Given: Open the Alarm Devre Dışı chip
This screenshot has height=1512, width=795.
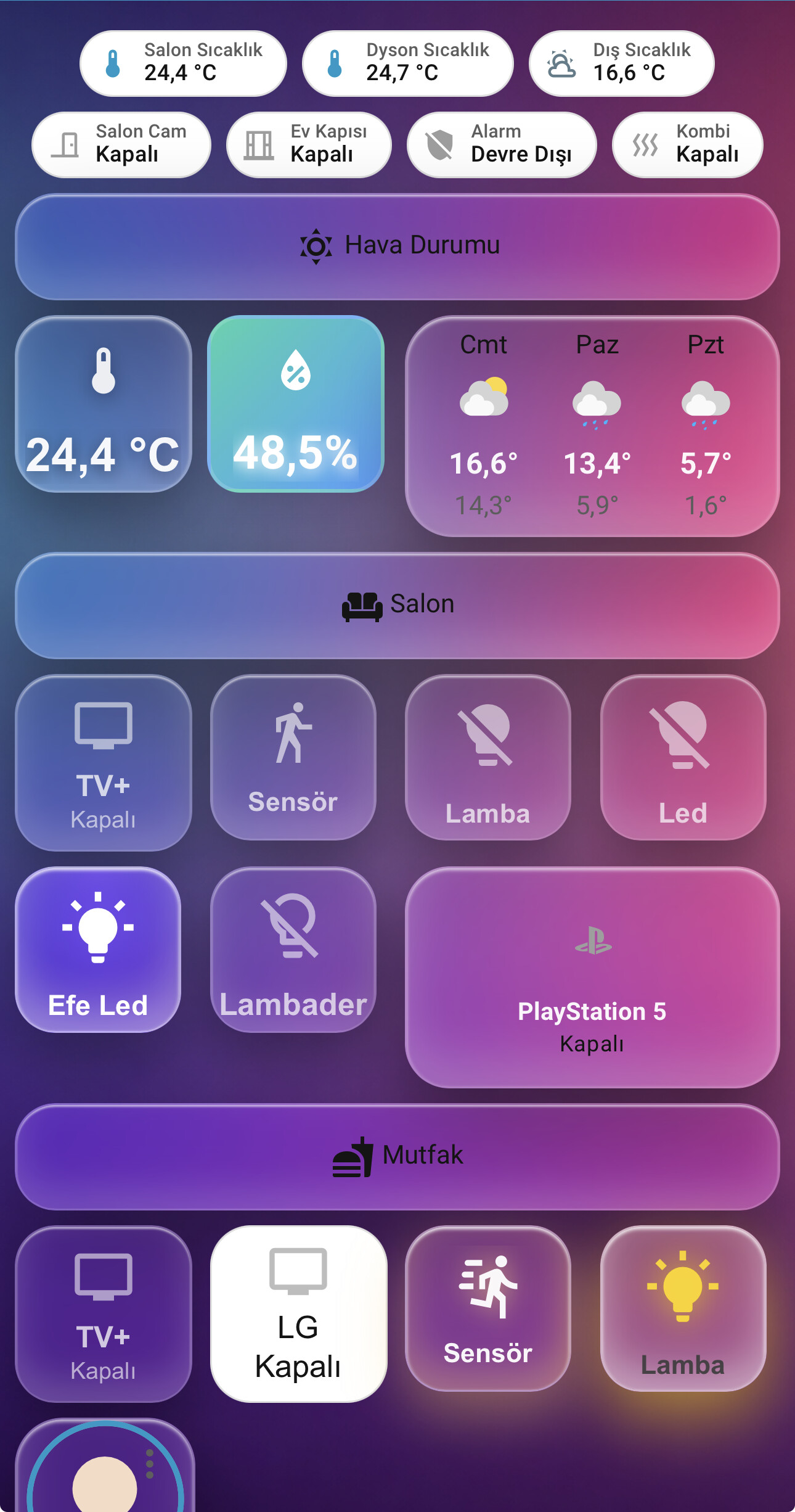Looking at the screenshot, I should point(502,145).
